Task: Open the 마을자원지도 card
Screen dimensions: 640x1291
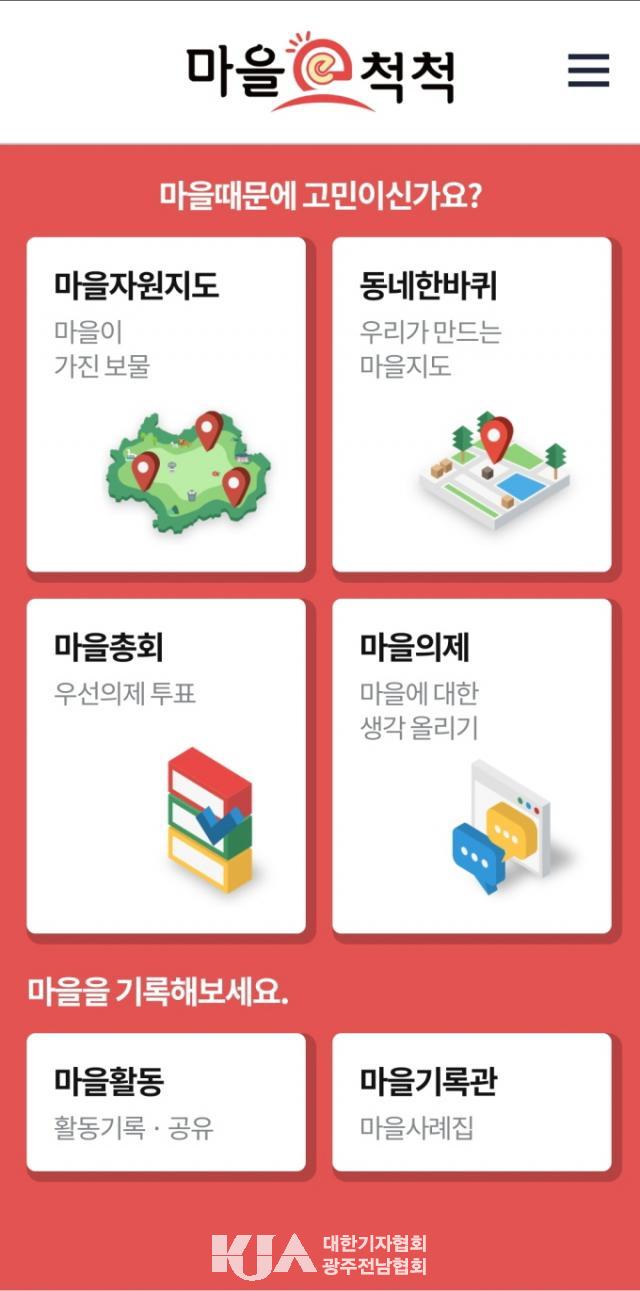Action: click(166, 404)
